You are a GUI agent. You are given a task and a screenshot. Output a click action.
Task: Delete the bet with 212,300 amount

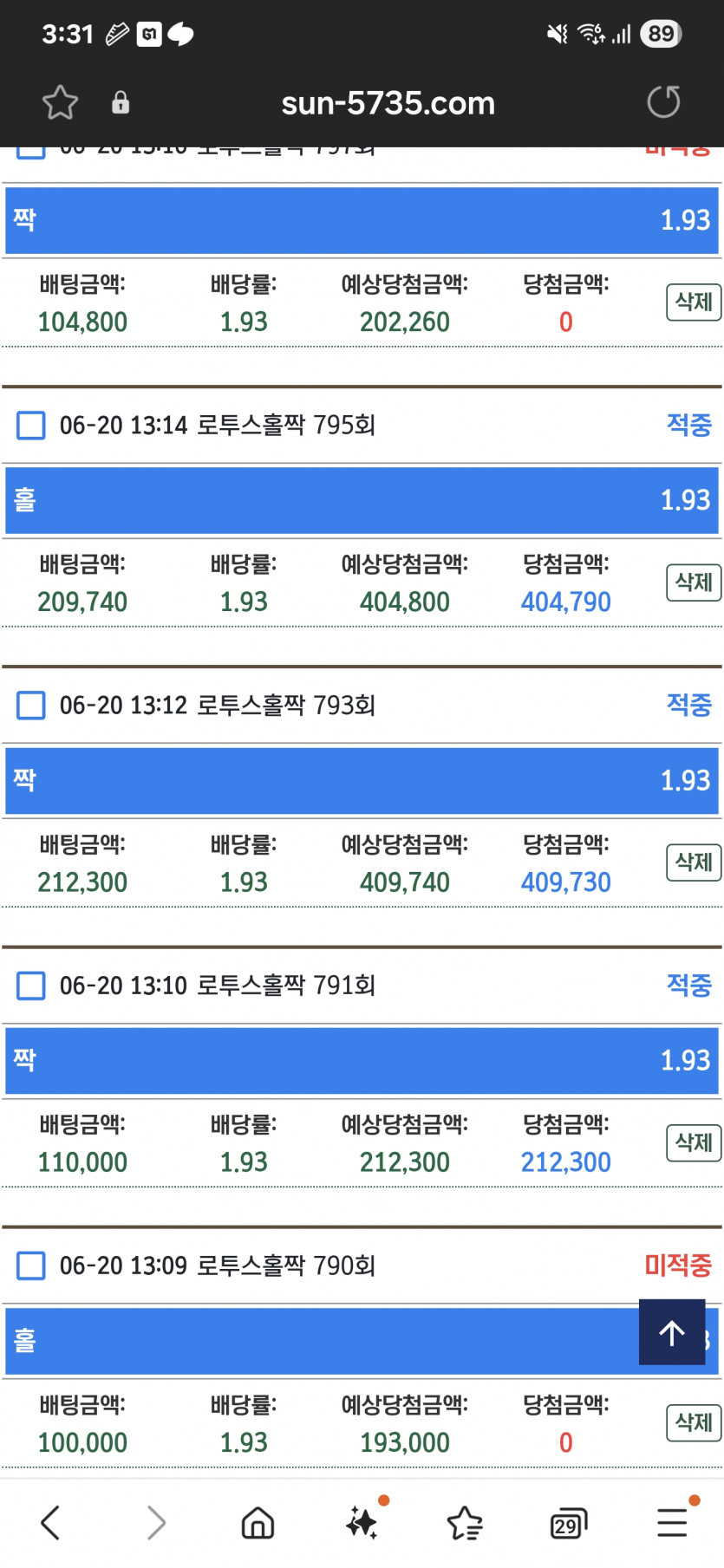coord(694,862)
